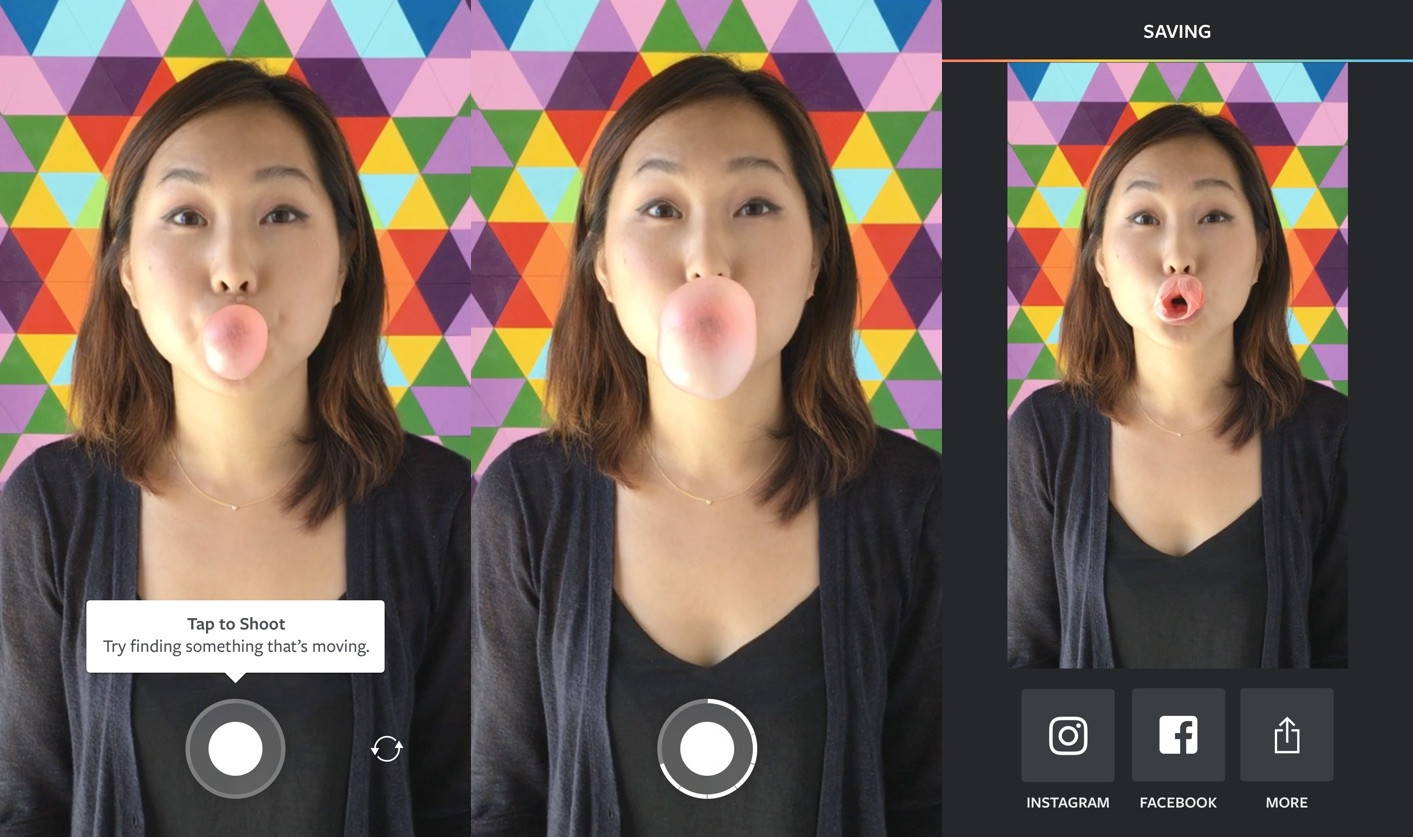Flip the camera with the rotate icon
The height and width of the screenshot is (837, 1413).
[x=387, y=748]
